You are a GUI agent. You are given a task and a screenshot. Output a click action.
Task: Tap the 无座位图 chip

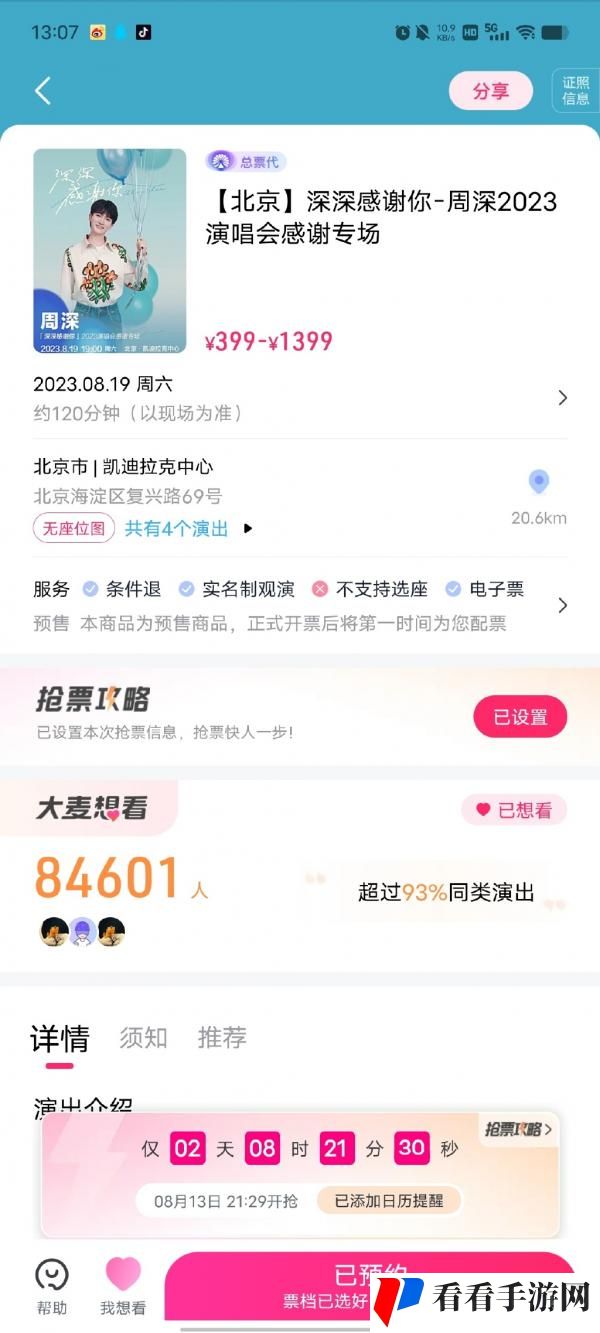[74, 528]
